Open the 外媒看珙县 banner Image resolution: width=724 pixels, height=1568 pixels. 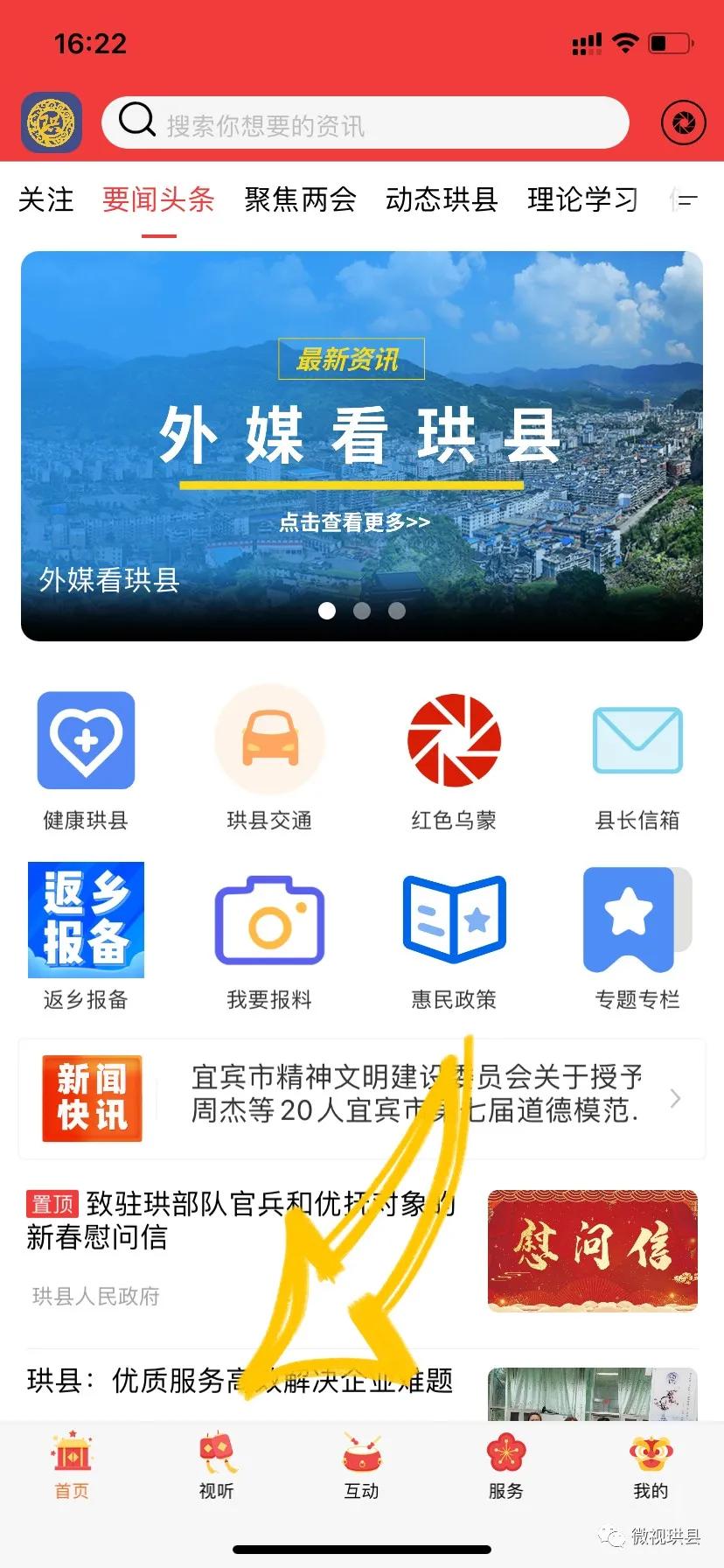point(362,445)
